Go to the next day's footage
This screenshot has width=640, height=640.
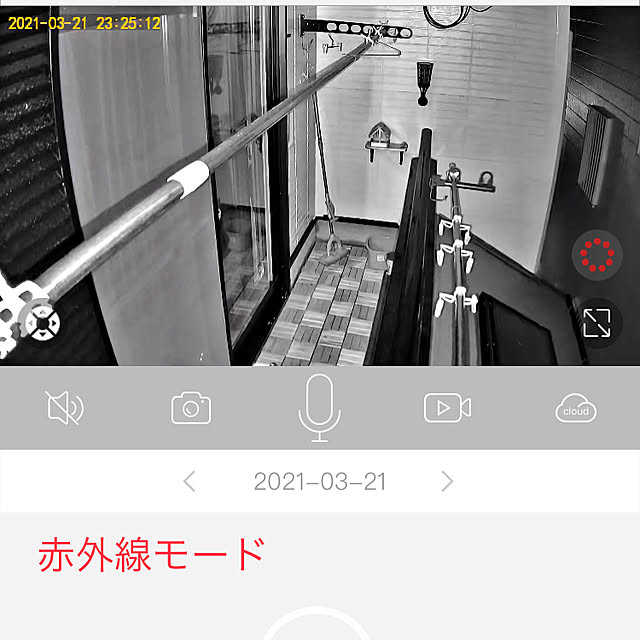447,481
